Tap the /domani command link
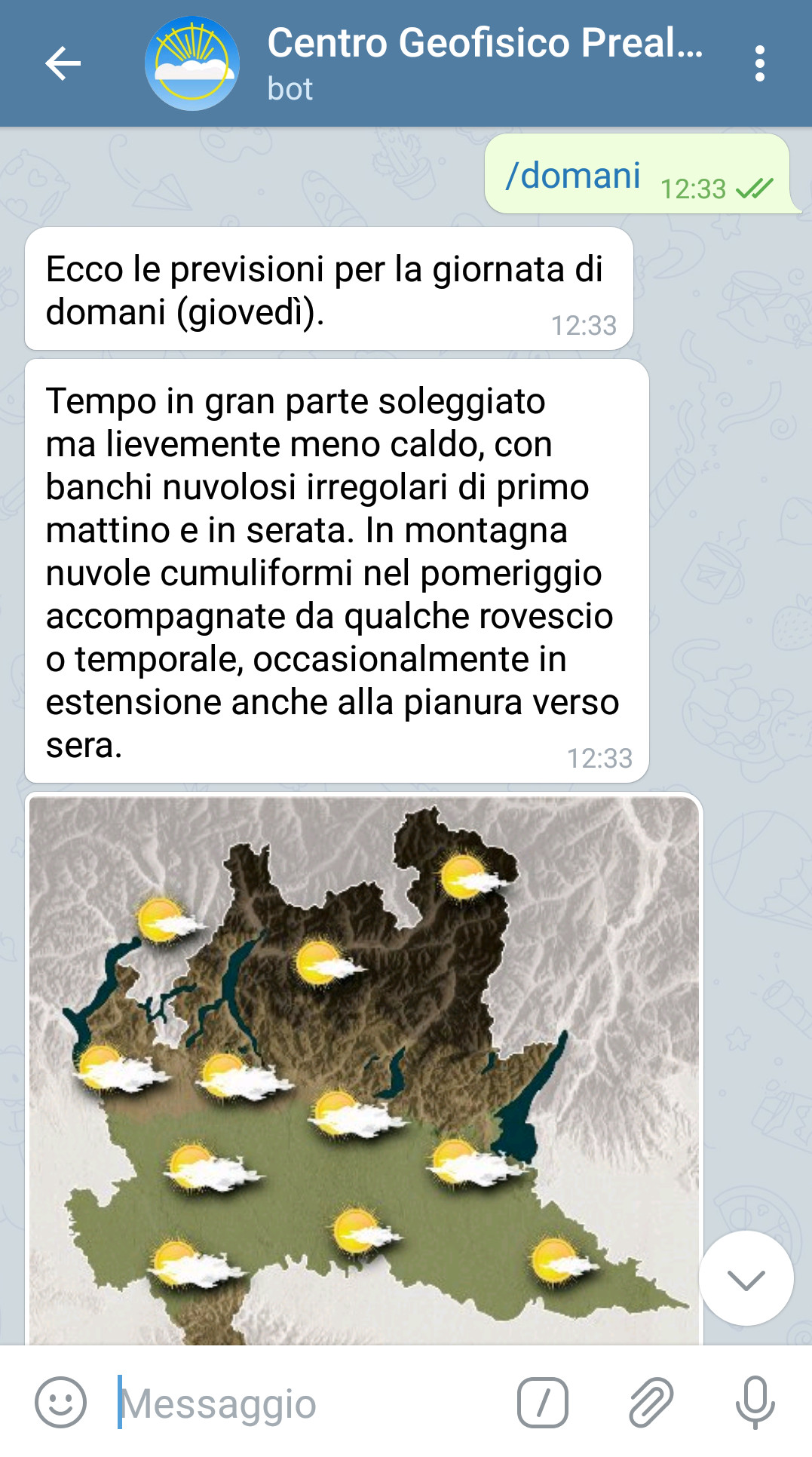Screen dimensions: 812x1457 point(573,176)
